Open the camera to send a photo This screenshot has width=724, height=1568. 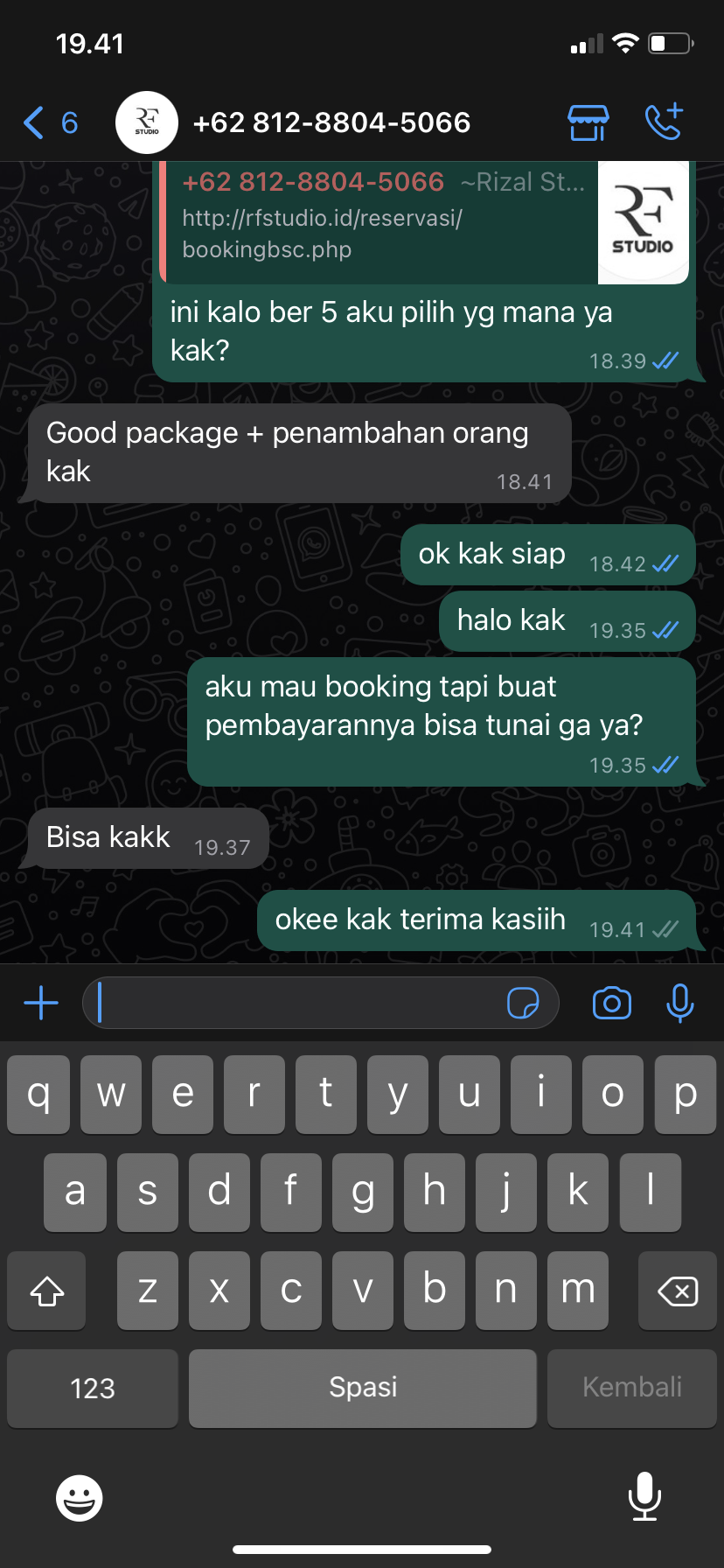point(611,1003)
